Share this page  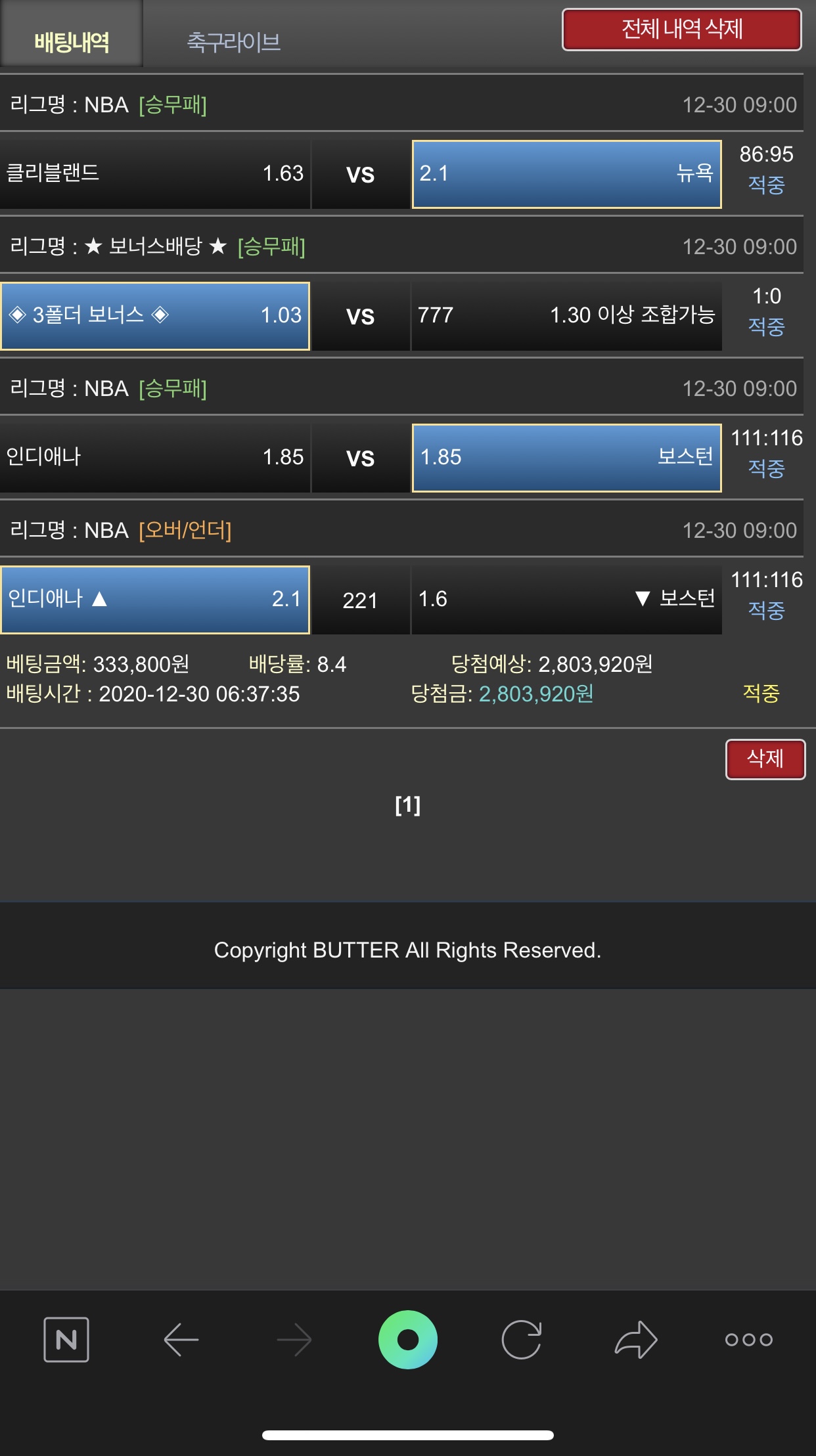(x=635, y=1339)
